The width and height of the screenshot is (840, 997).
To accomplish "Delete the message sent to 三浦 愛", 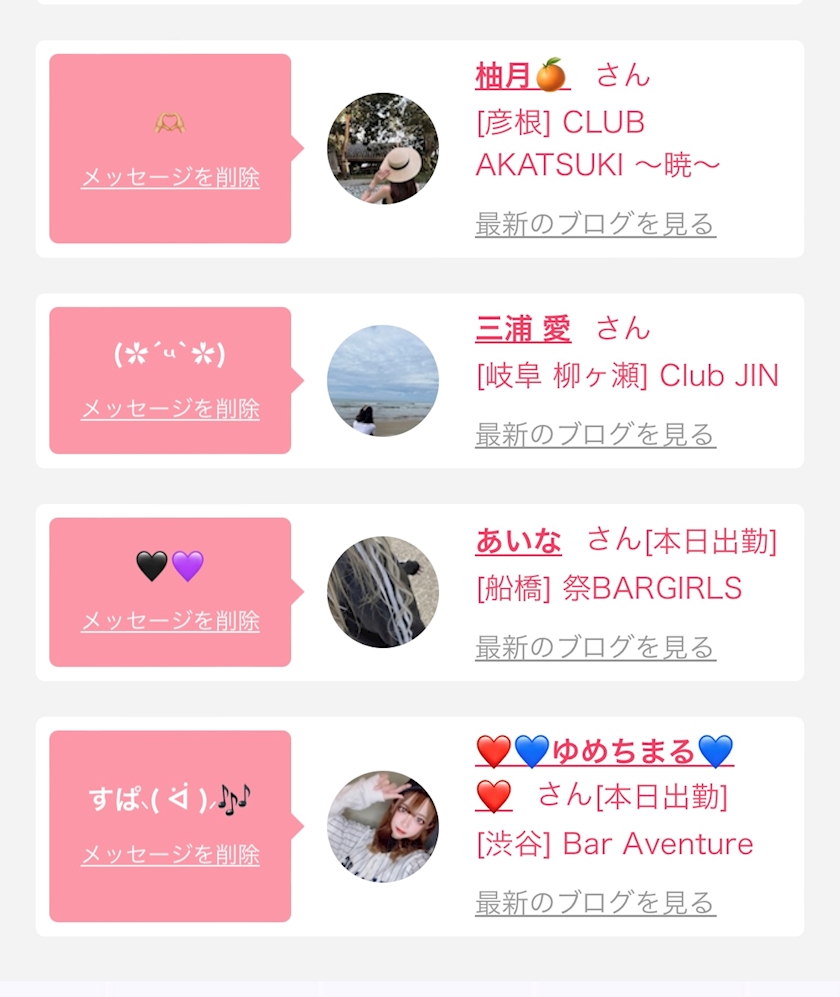I will pyautogui.click(x=170, y=409).
